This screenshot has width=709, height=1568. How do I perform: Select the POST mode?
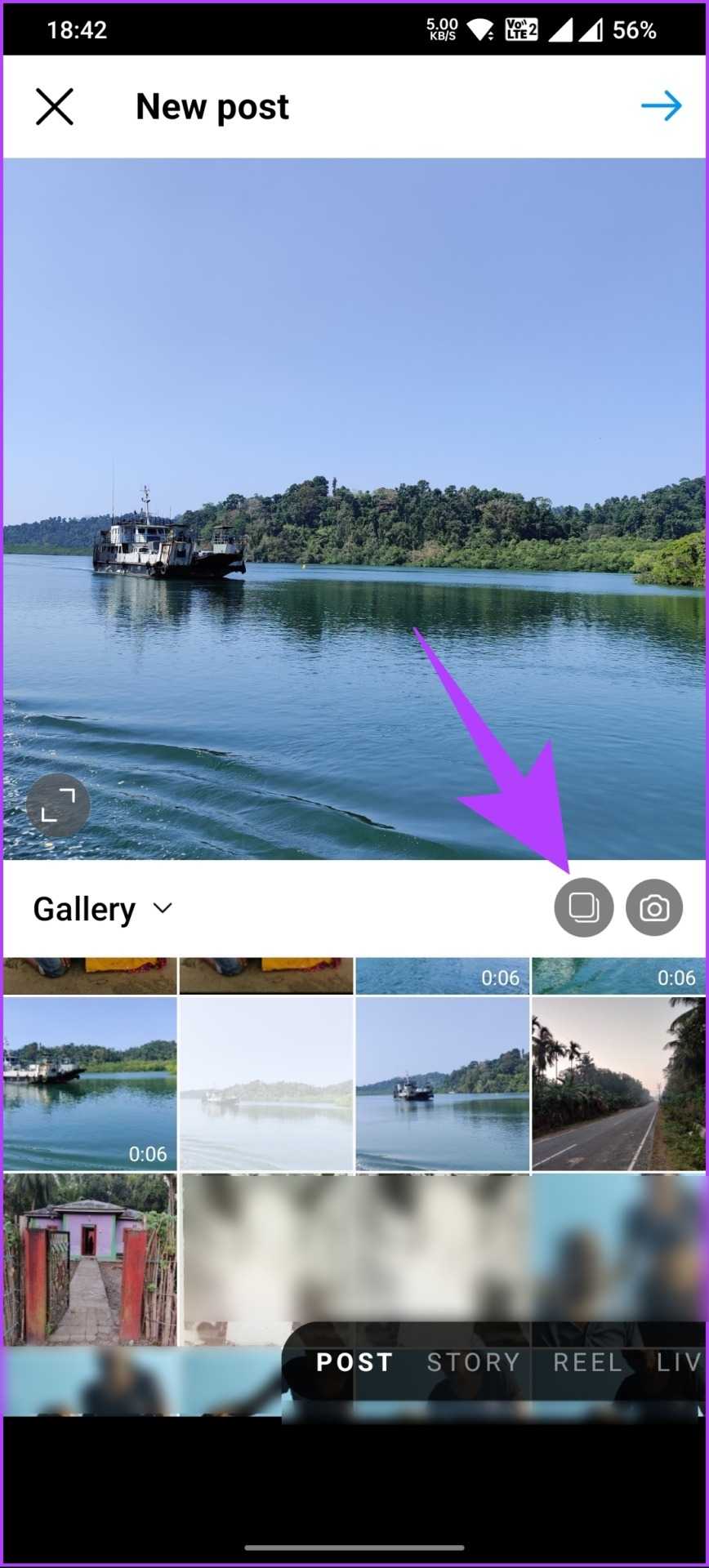pos(354,1362)
